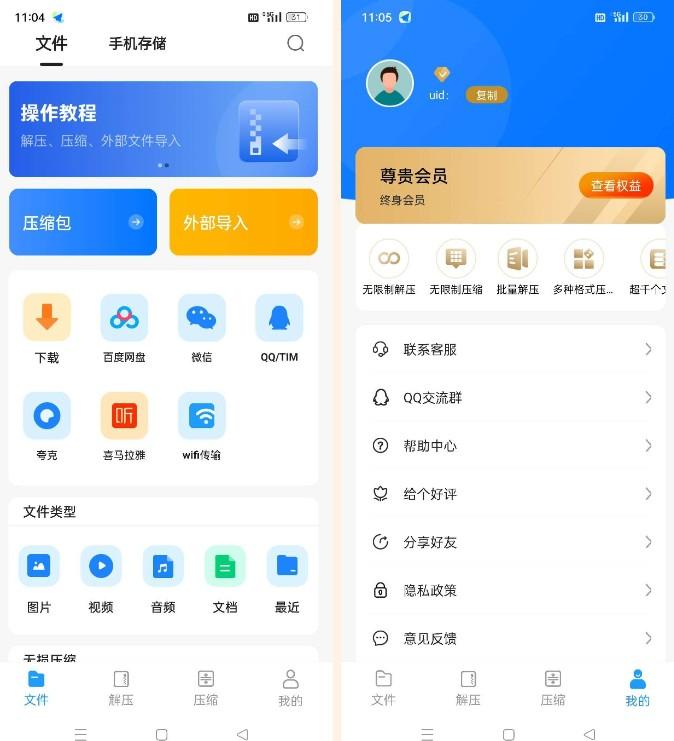Open the 压缩包 archives card
This screenshot has width=674, height=741.
(83, 222)
